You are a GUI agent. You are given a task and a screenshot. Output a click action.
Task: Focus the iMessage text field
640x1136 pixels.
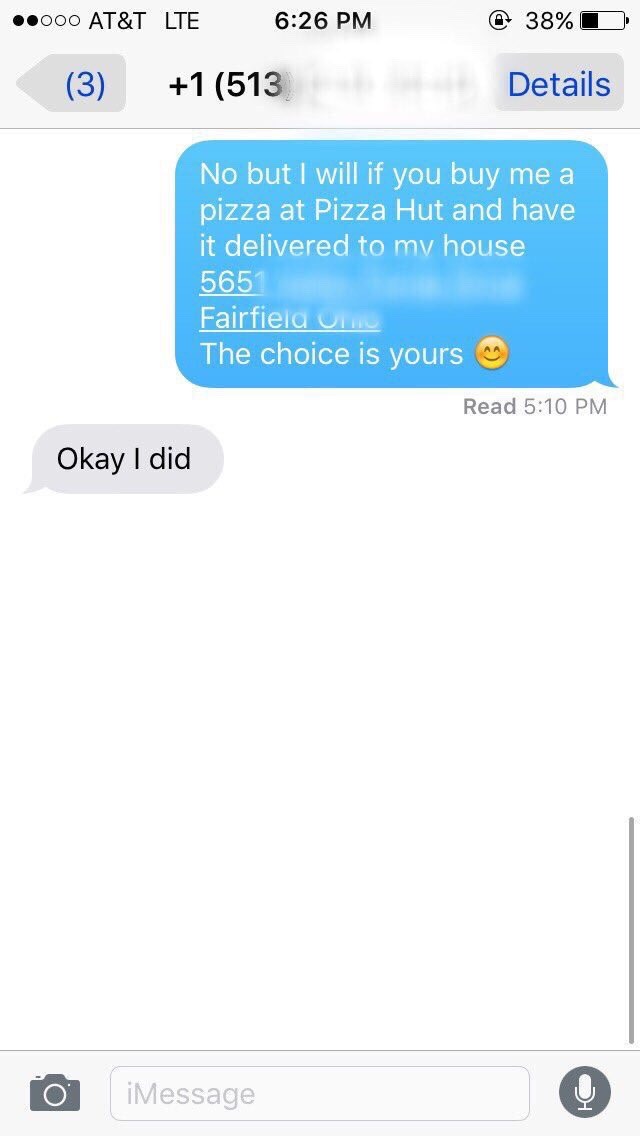[319, 1093]
